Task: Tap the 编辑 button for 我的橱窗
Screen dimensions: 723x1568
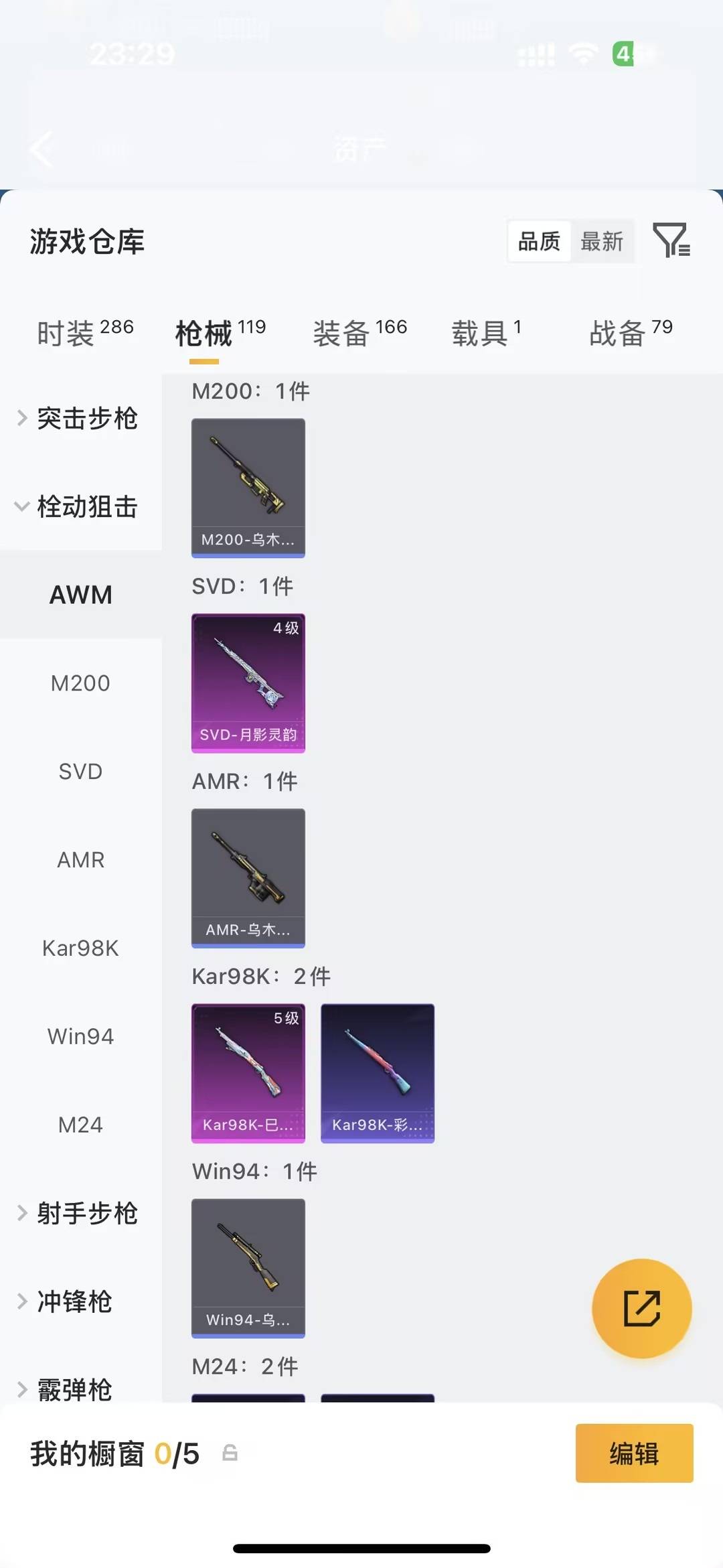Action: click(x=634, y=1453)
